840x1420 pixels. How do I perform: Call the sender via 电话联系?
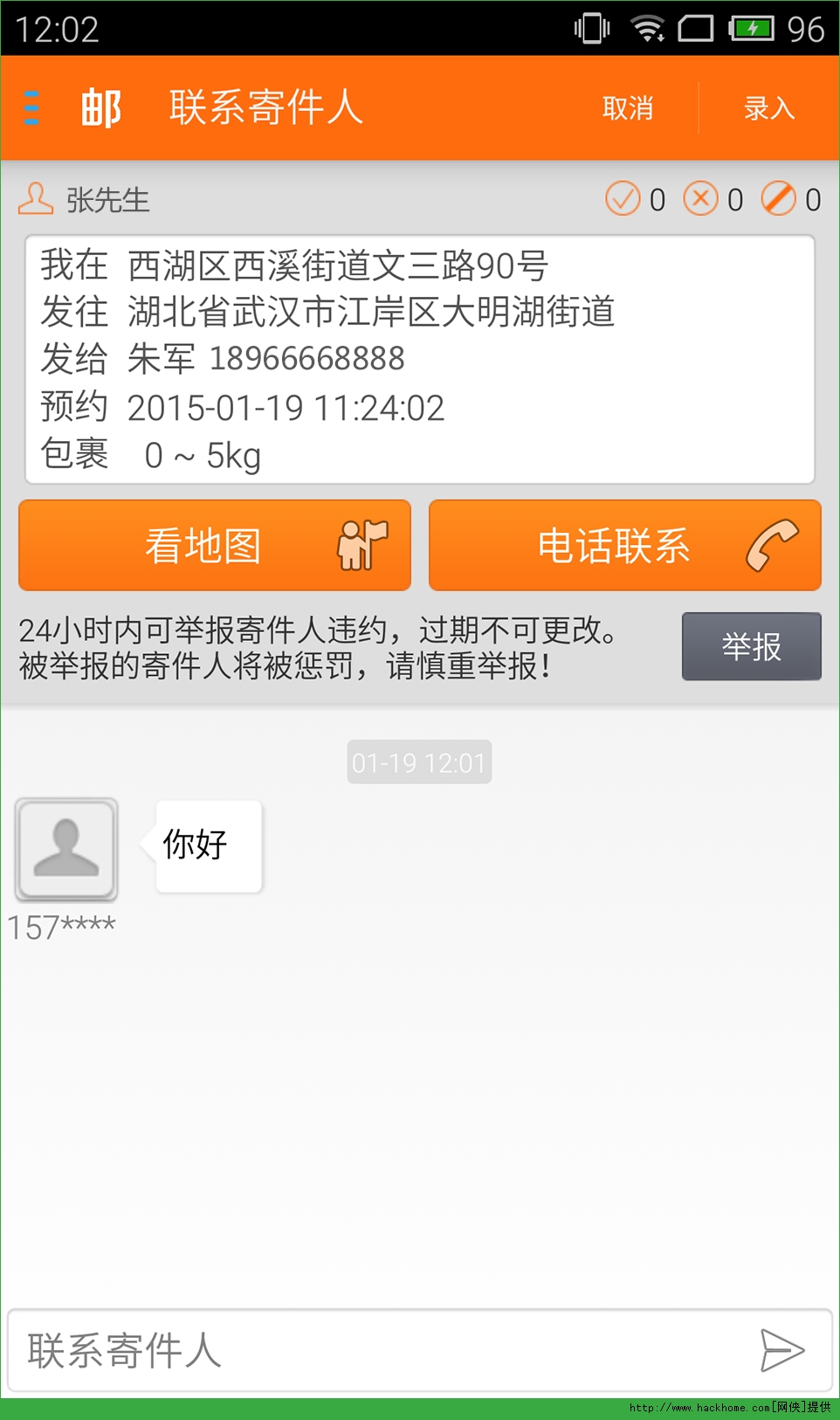point(624,546)
